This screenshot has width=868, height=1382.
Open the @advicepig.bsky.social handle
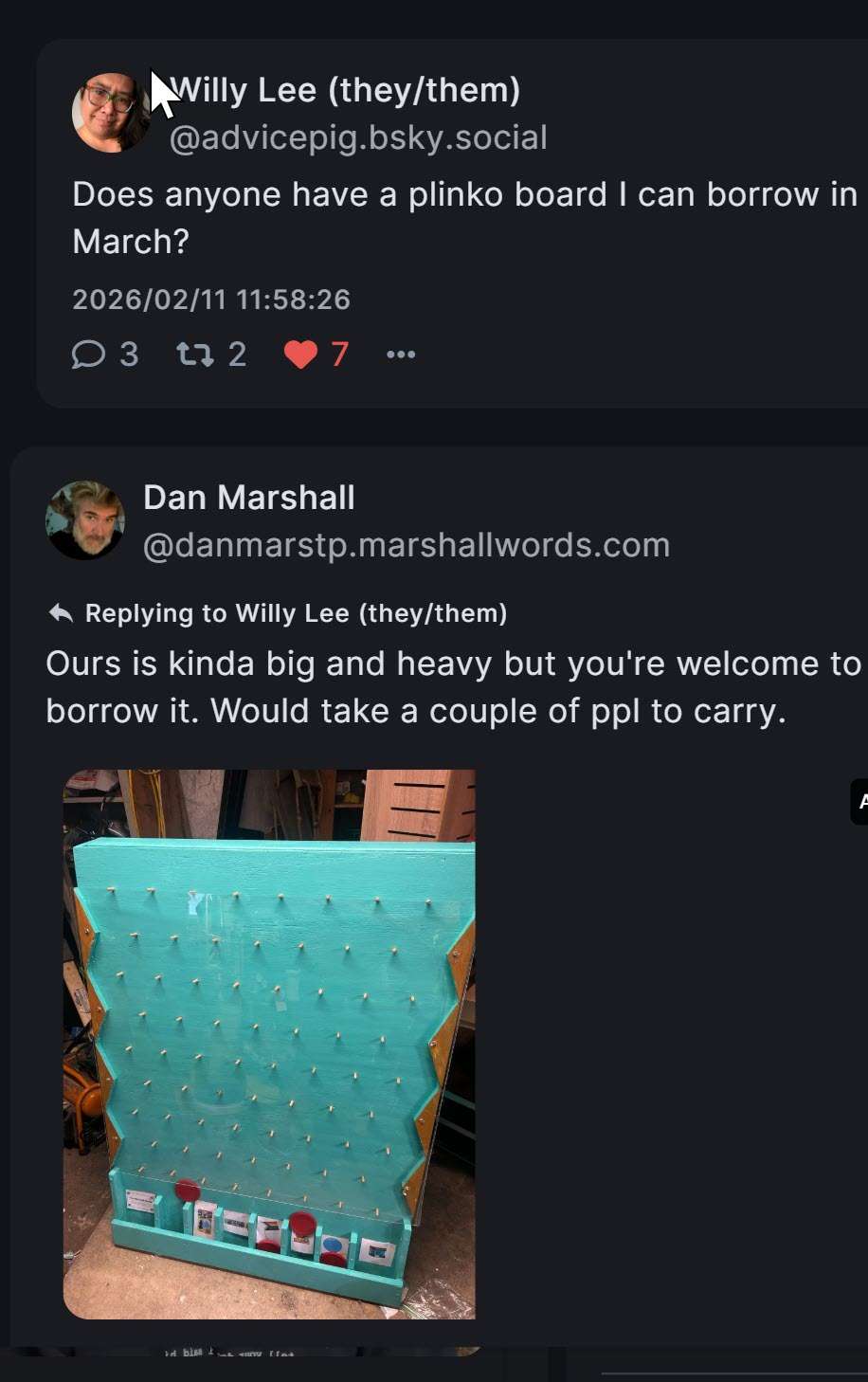coord(357,138)
